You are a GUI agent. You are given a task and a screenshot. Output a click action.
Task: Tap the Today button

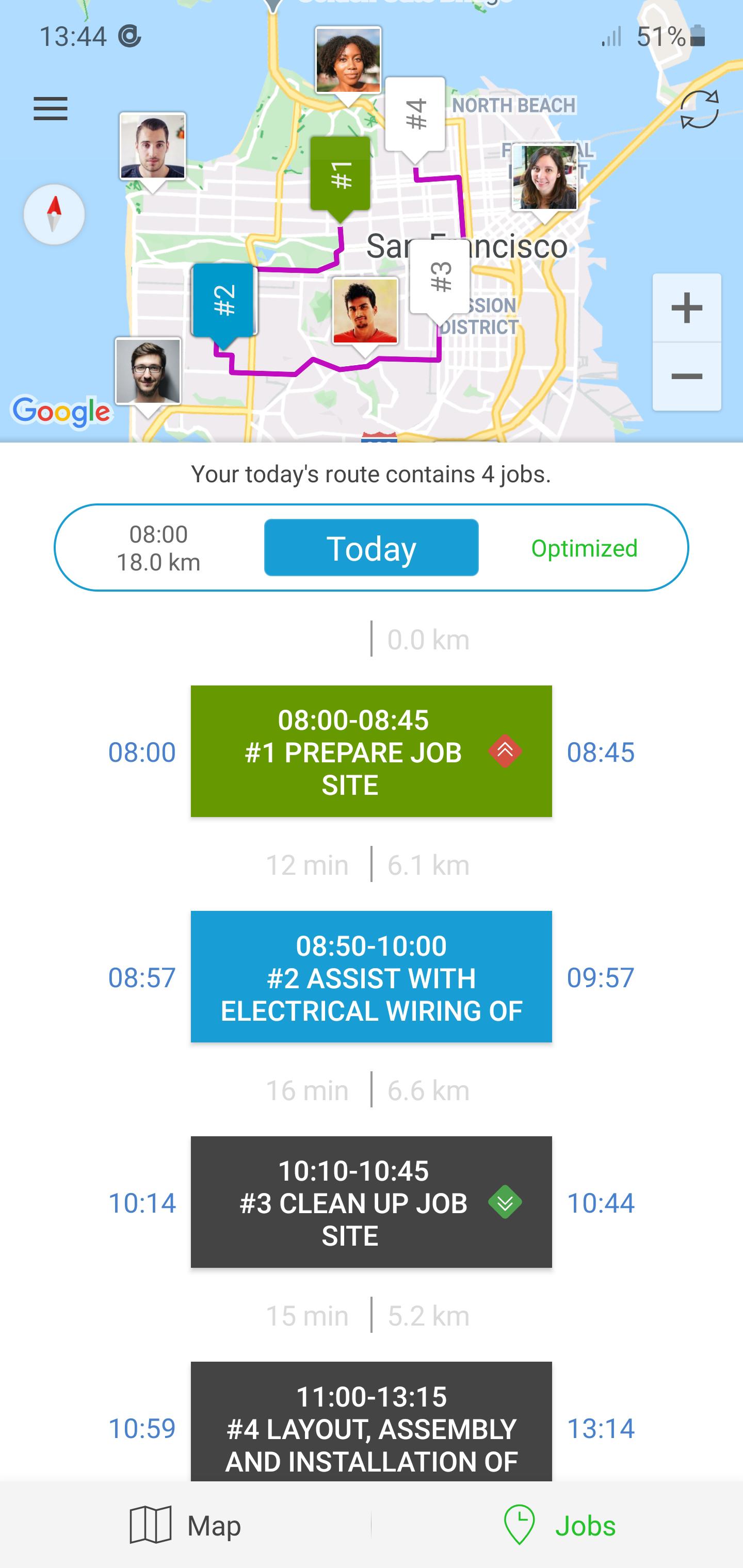click(x=372, y=548)
